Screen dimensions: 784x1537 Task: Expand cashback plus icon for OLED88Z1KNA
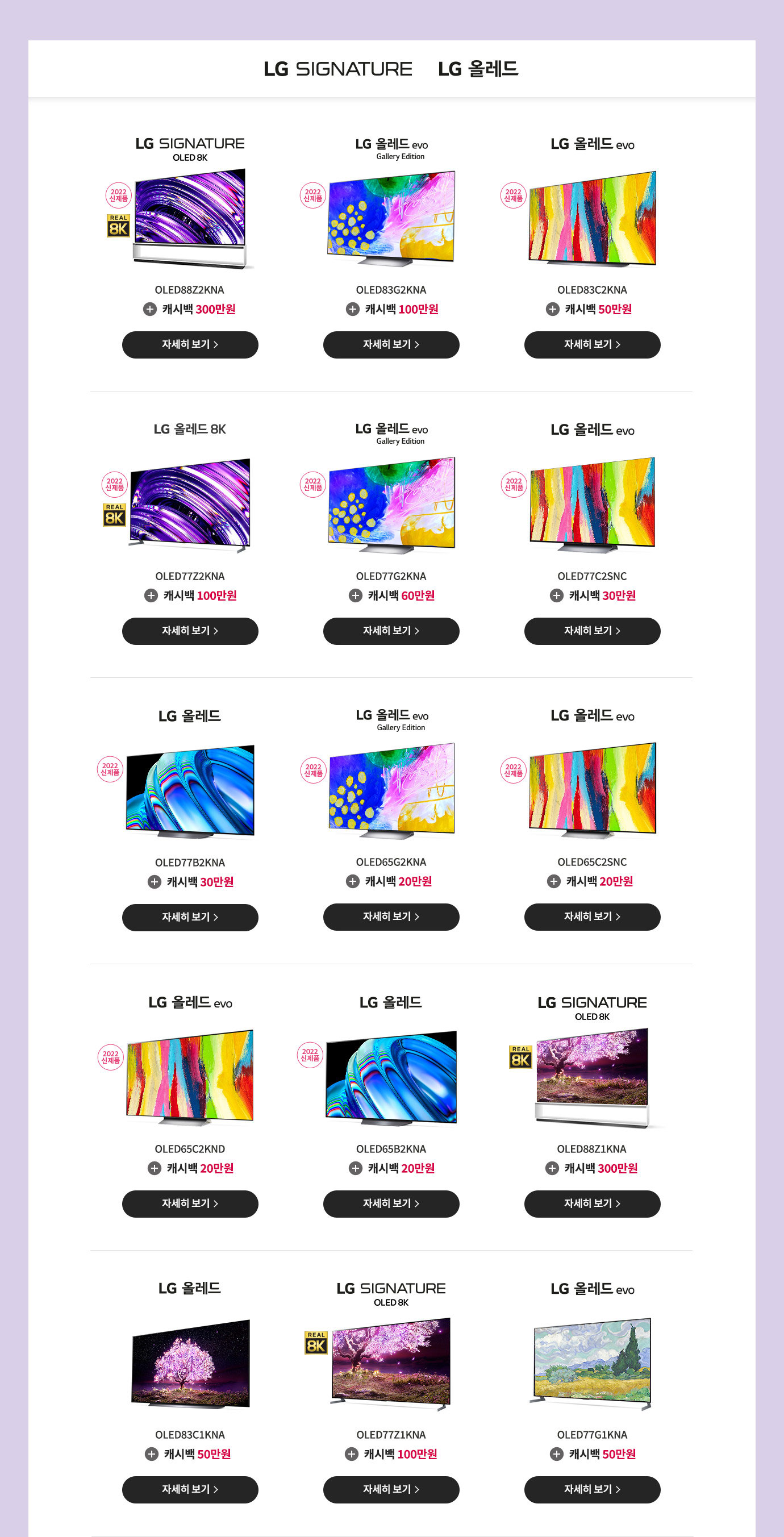552,1168
